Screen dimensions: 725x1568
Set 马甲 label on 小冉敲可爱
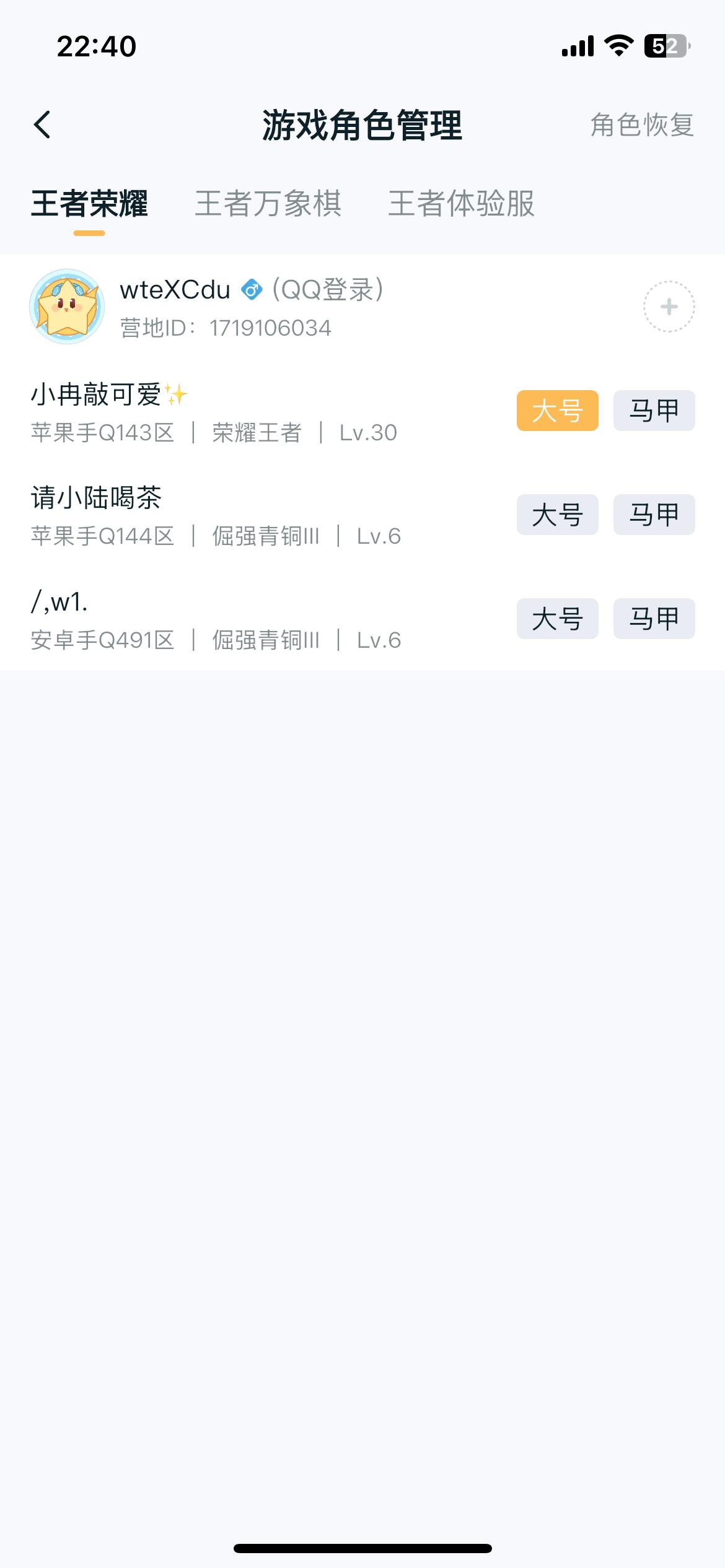(x=654, y=410)
